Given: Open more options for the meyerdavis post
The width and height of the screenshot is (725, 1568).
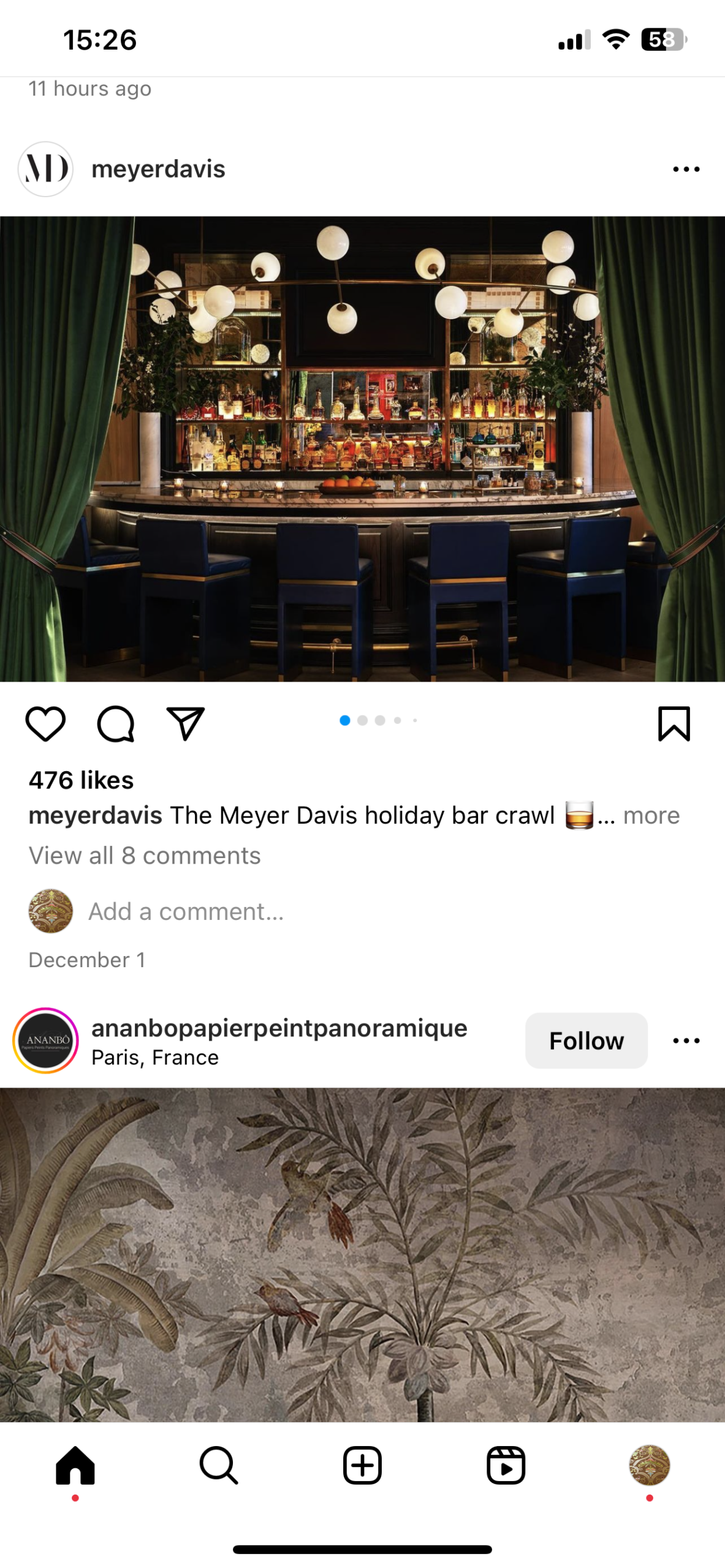Looking at the screenshot, I should coord(686,169).
